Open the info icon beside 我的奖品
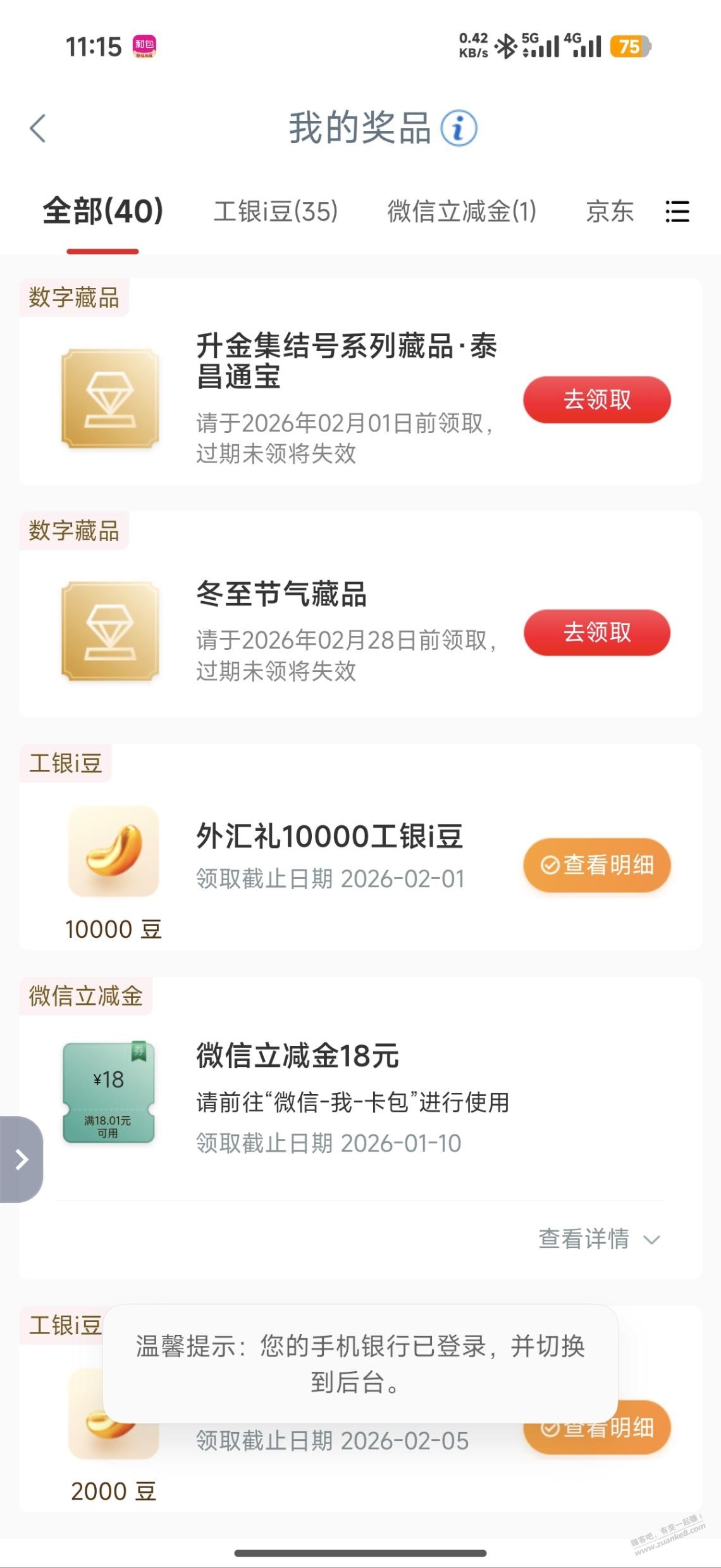This screenshot has width=721, height=1568. pyautogui.click(x=459, y=128)
